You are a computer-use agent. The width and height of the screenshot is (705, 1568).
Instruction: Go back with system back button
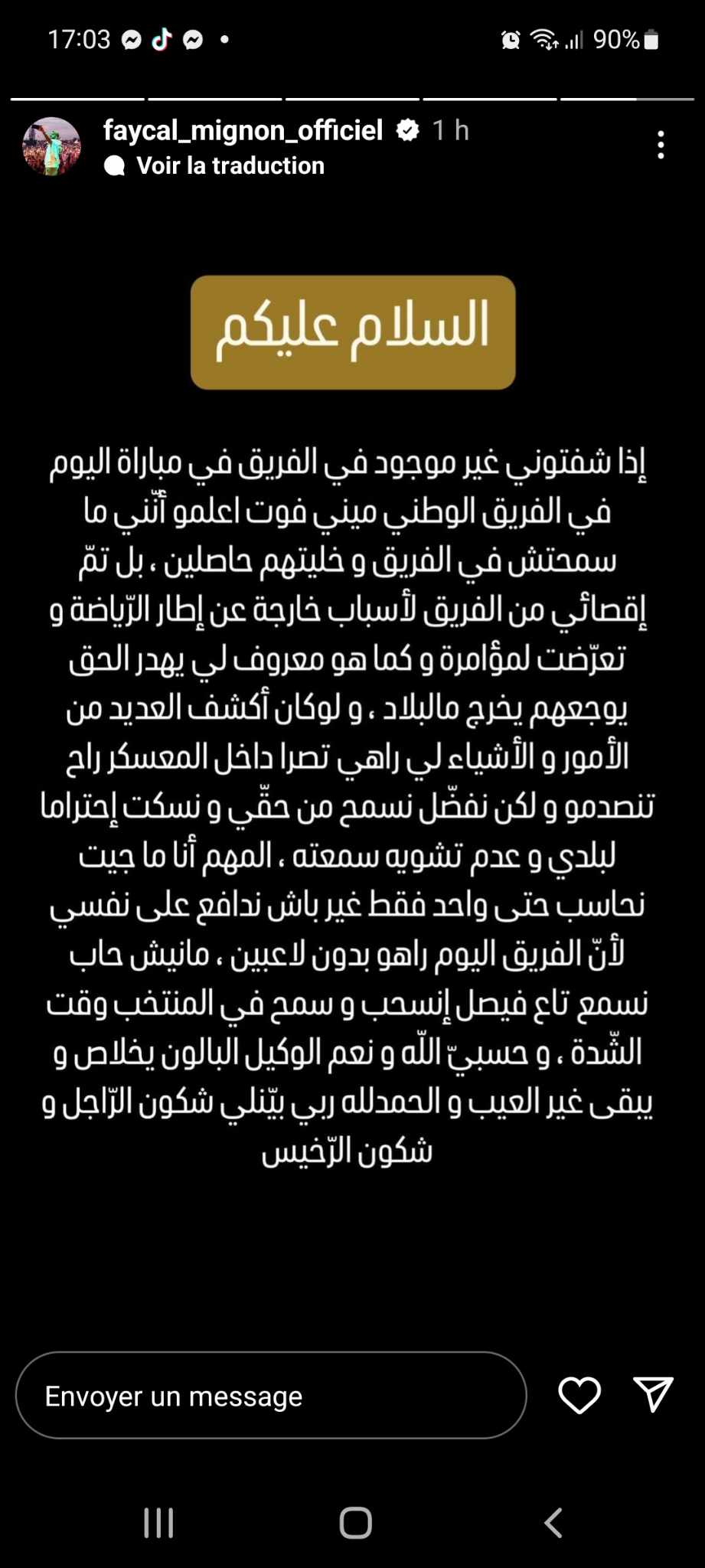click(x=553, y=1523)
